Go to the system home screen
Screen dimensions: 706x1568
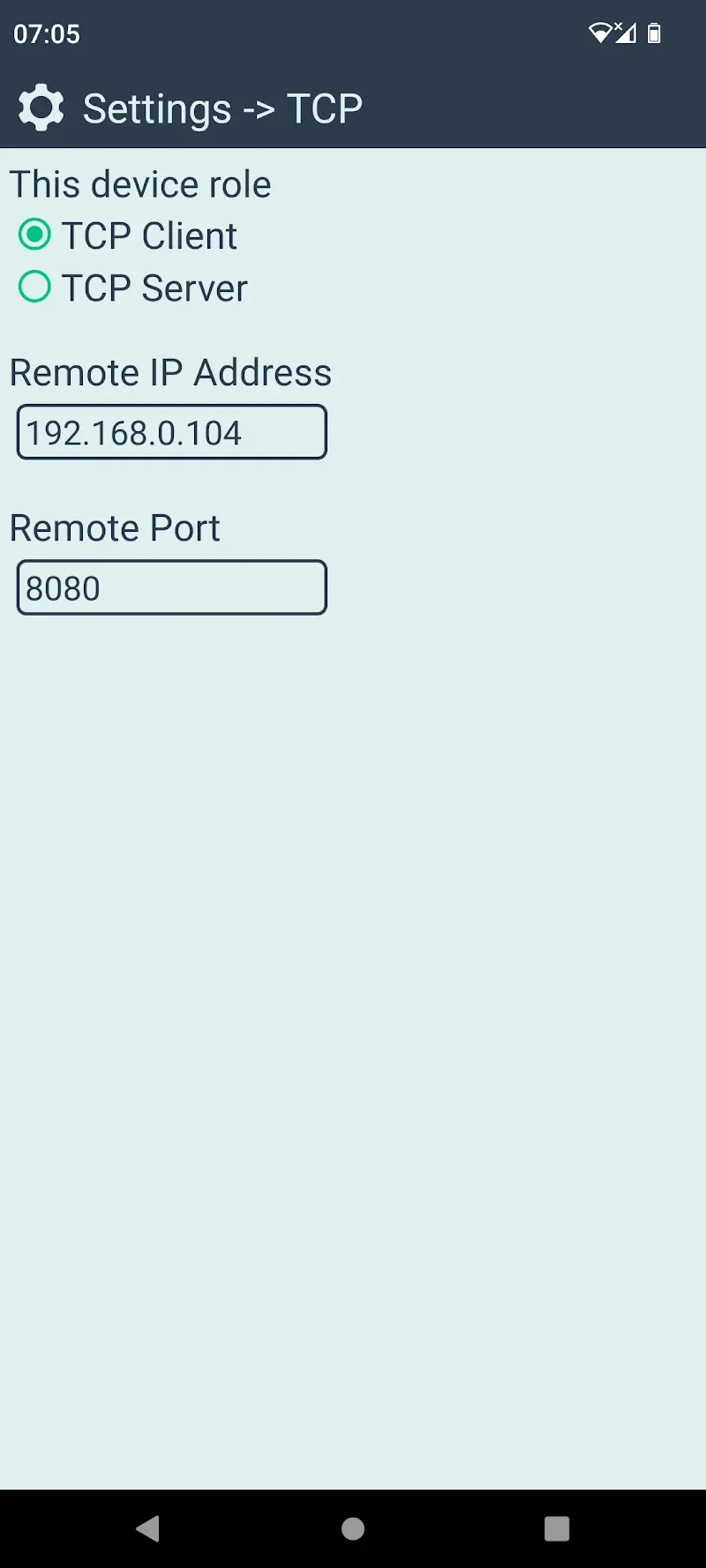(353, 1527)
